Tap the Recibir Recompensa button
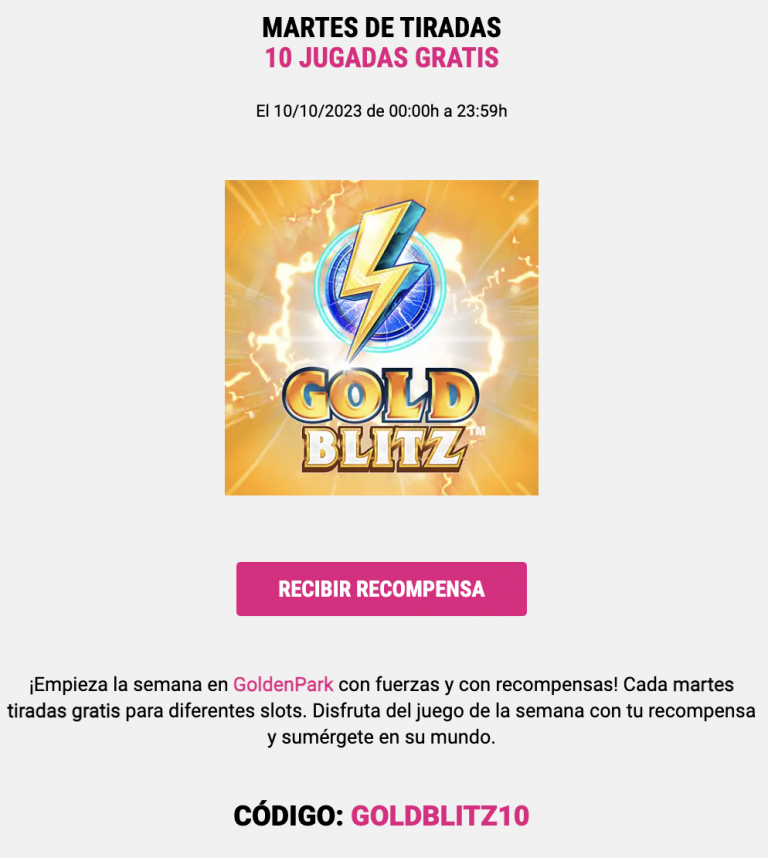The width and height of the screenshot is (768, 858). [381, 589]
